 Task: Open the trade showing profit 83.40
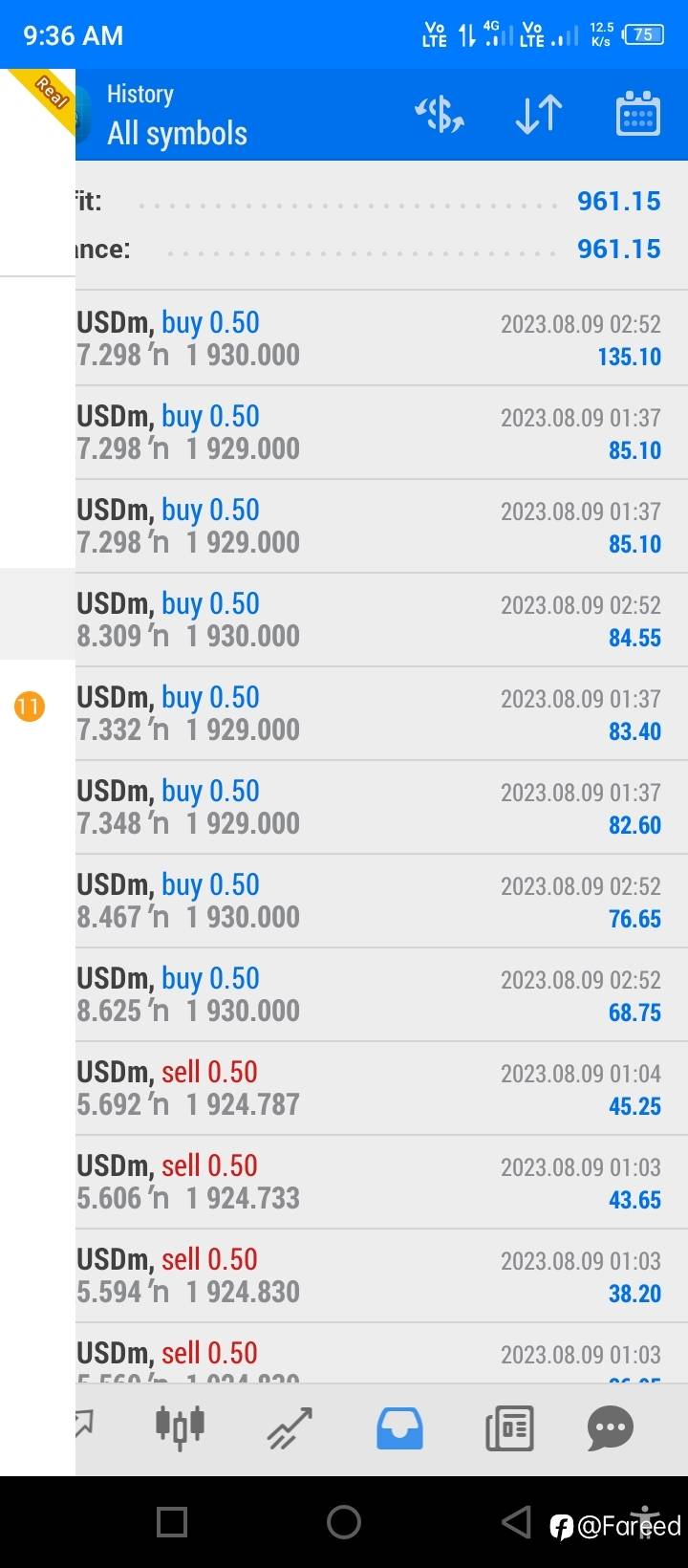381,713
